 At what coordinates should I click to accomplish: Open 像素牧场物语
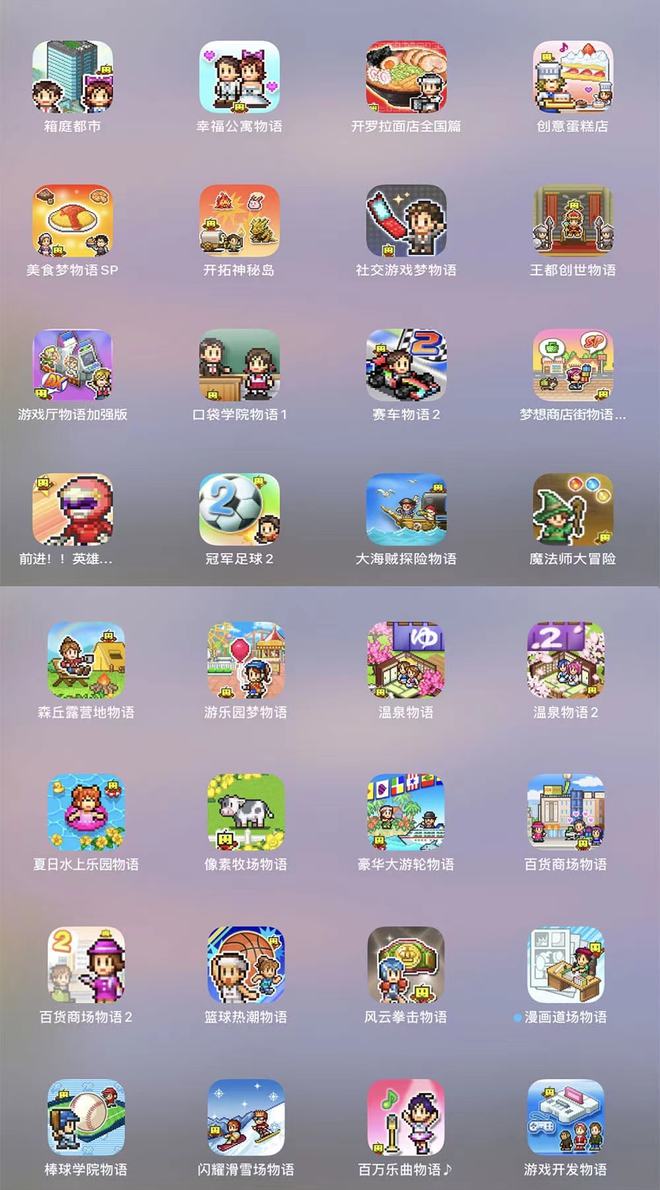pyautogui.click(x=246, y=812)
